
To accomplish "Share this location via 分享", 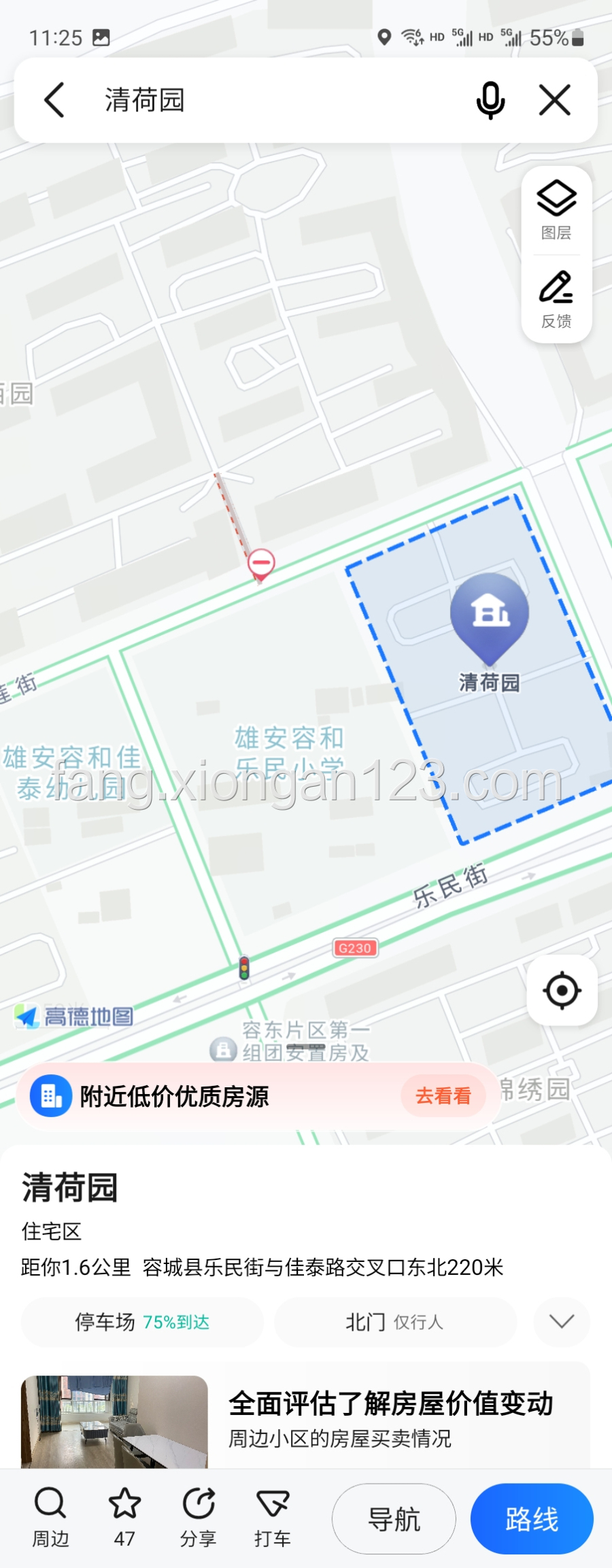I will point(198,1518).
